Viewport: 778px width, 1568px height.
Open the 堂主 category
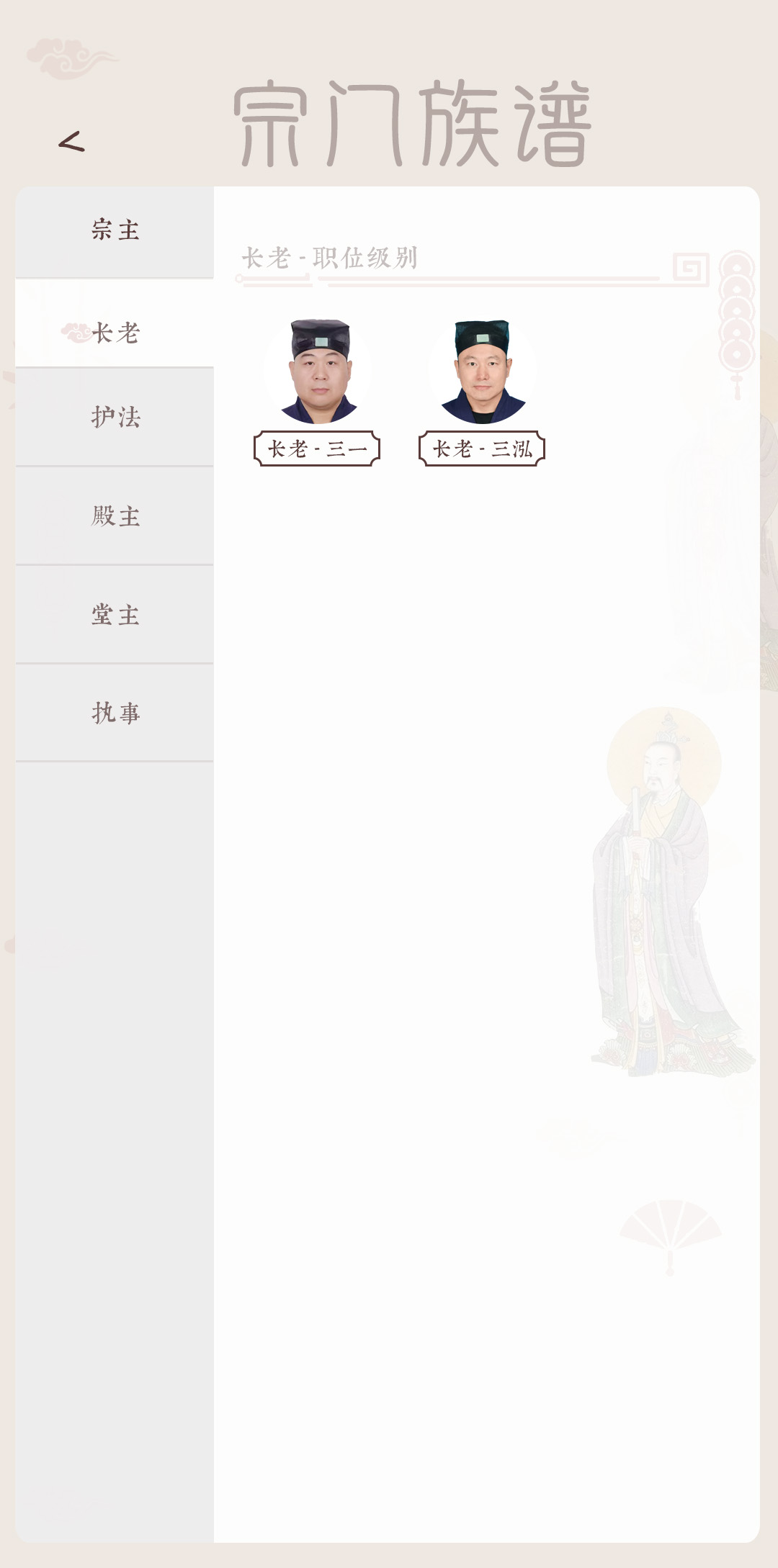(115, 614)
